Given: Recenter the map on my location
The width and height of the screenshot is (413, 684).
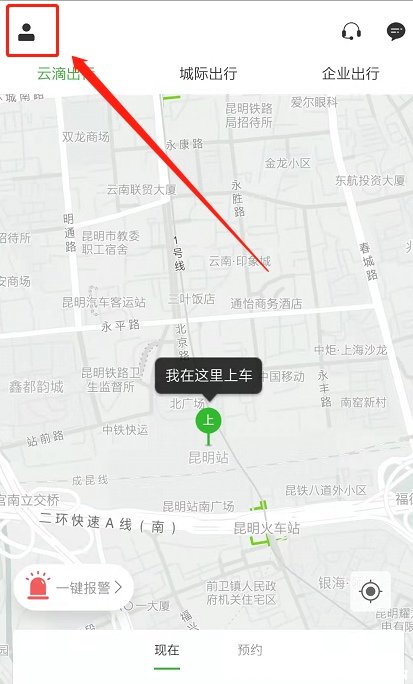Looking at the screenshot, I should [x=371, y=592].
